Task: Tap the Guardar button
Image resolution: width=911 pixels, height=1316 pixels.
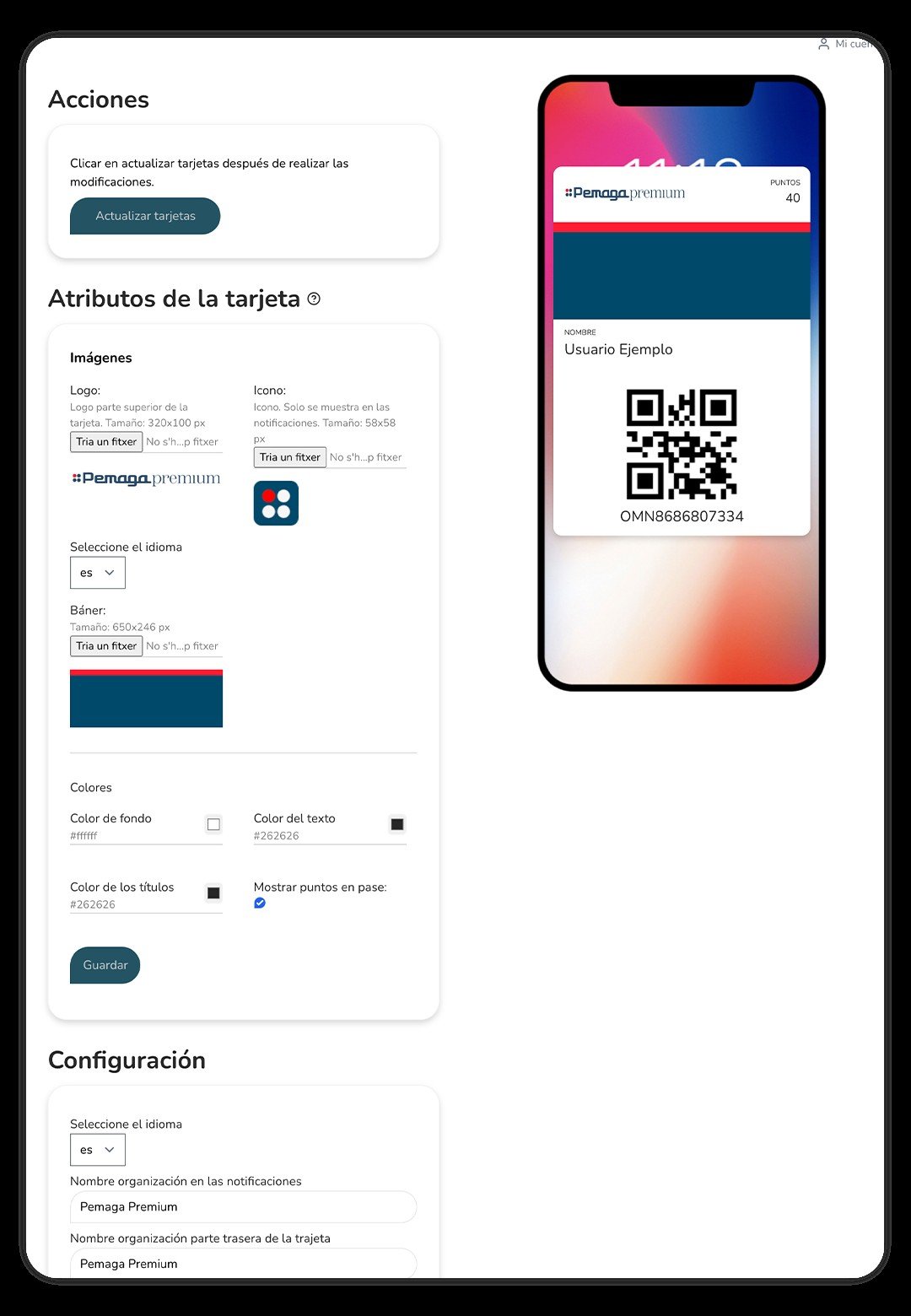Action: point(105,965)
